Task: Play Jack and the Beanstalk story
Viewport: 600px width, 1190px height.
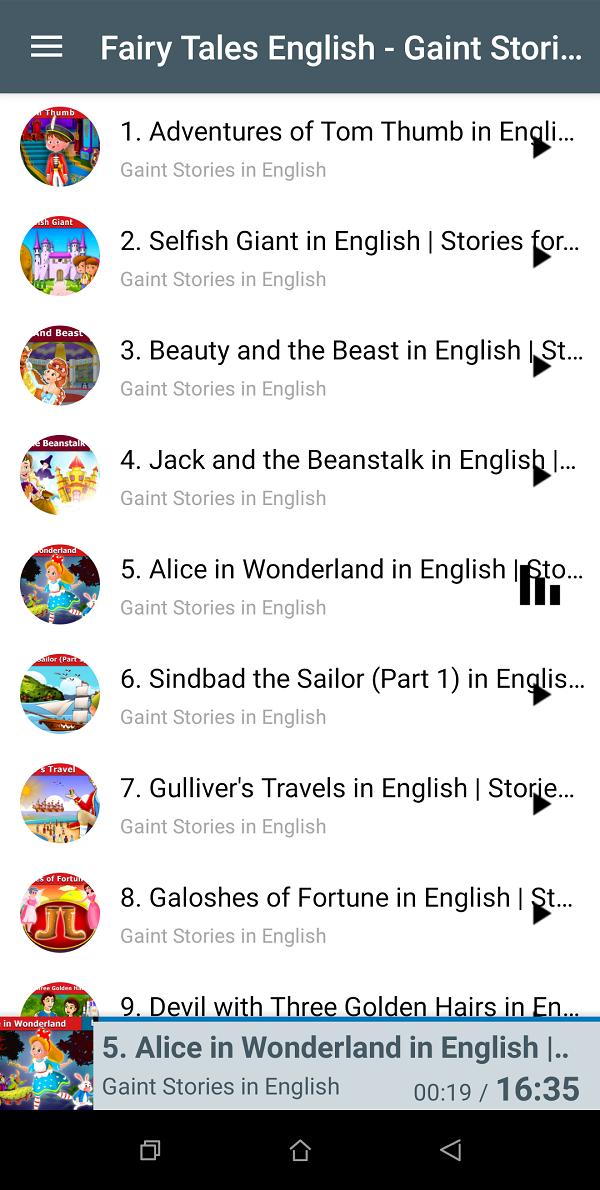Action: point(541,476)
